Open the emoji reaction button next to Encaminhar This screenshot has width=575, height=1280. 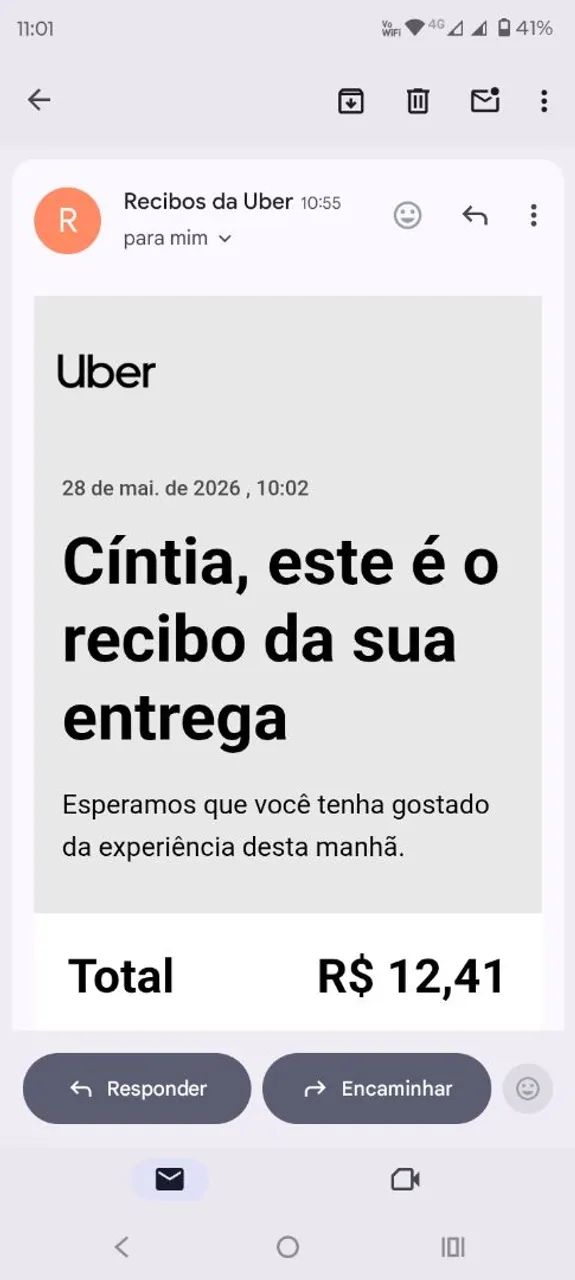(528, 1089)
